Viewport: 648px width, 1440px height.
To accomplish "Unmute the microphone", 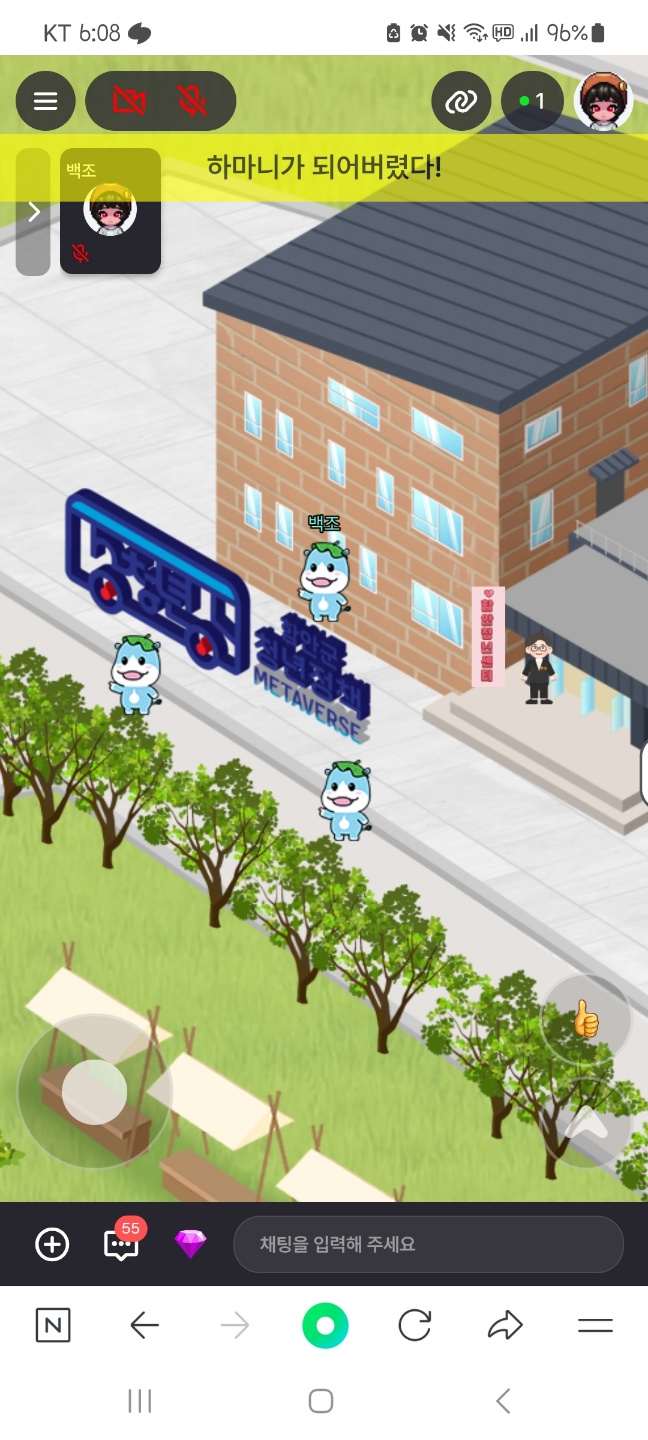I will pyautogui.click(x=192, y=101).
